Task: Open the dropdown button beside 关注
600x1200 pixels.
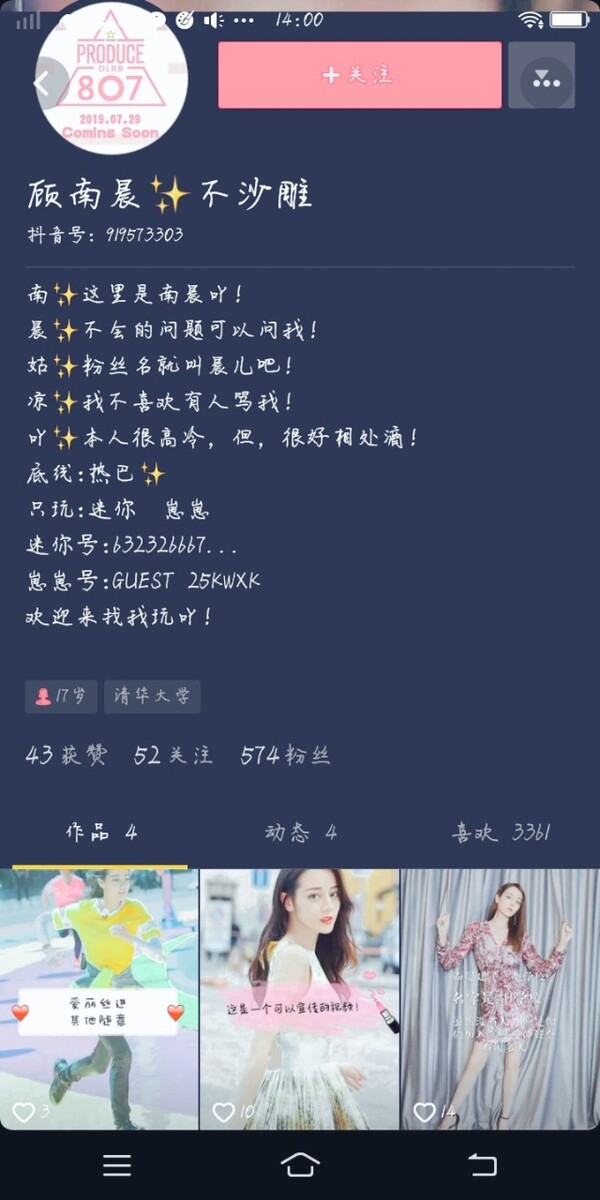Action: (545, 78)
